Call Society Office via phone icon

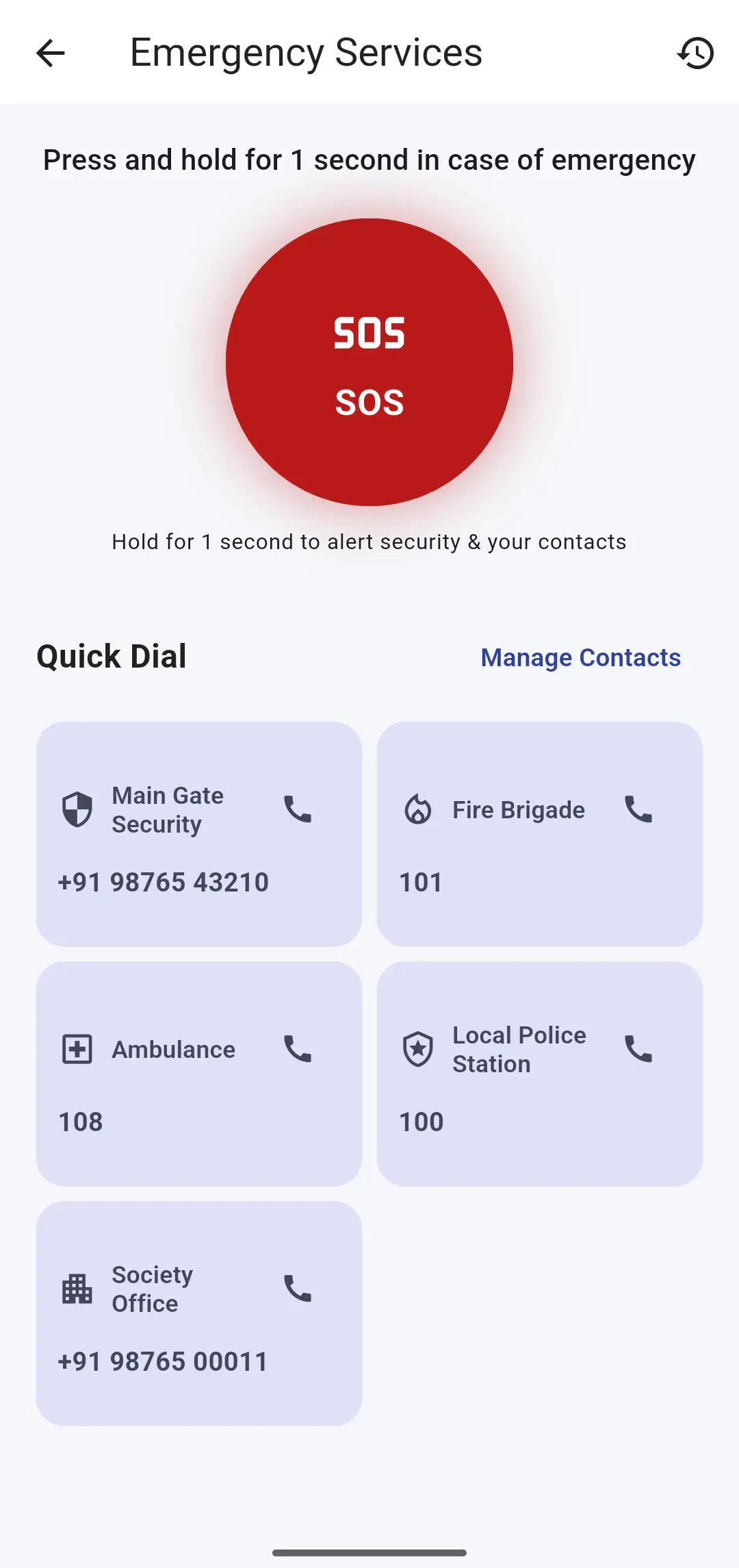click(298, 1289)
